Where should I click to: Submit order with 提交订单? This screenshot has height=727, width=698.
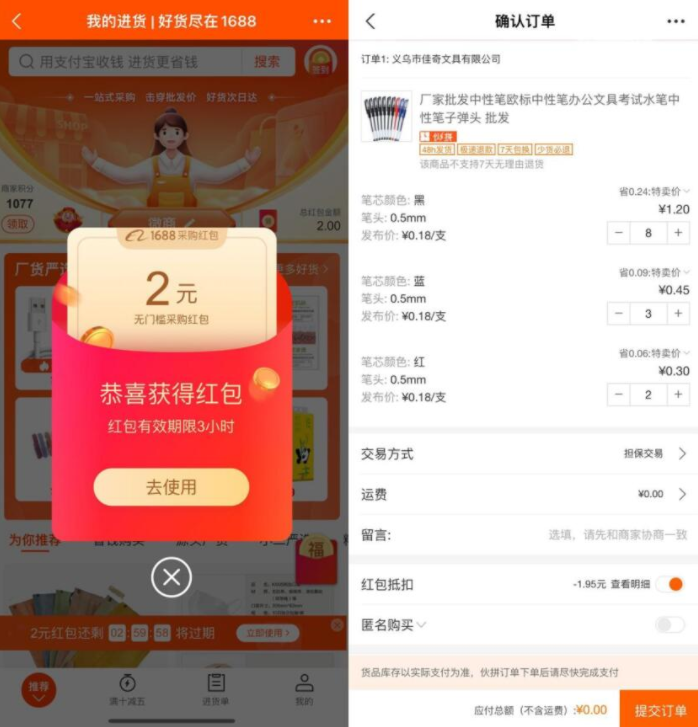pyautogui.click(x=659, y=710)
